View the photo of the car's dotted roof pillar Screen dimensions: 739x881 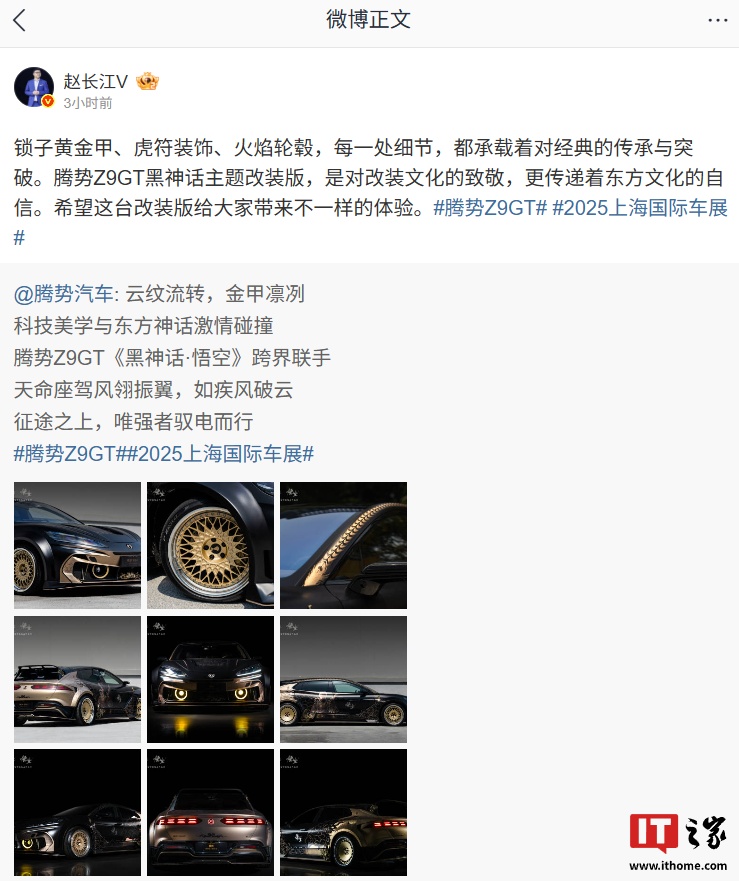[343, 545]
